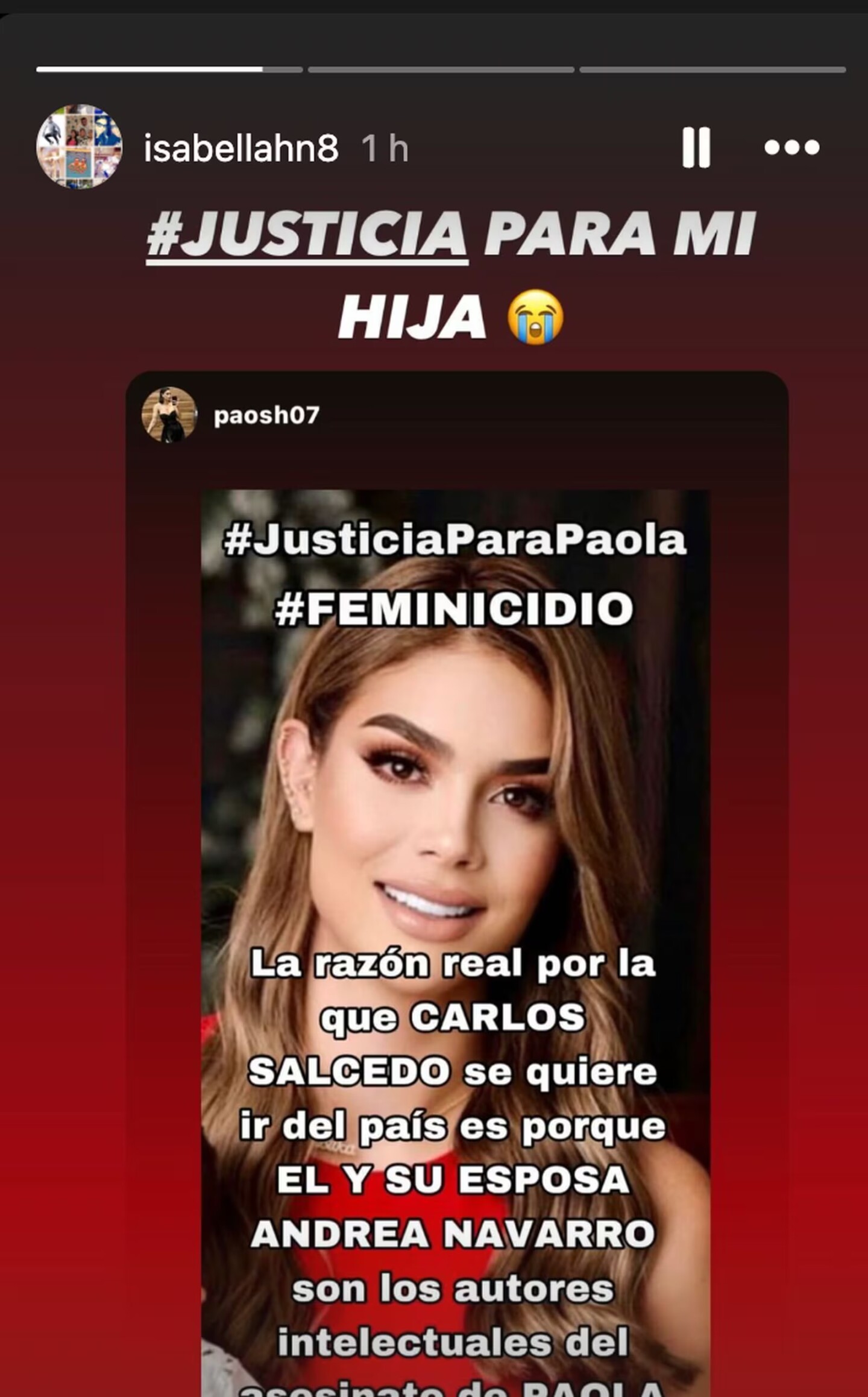Visit paosh07's profile from shared post

[266, 415]
